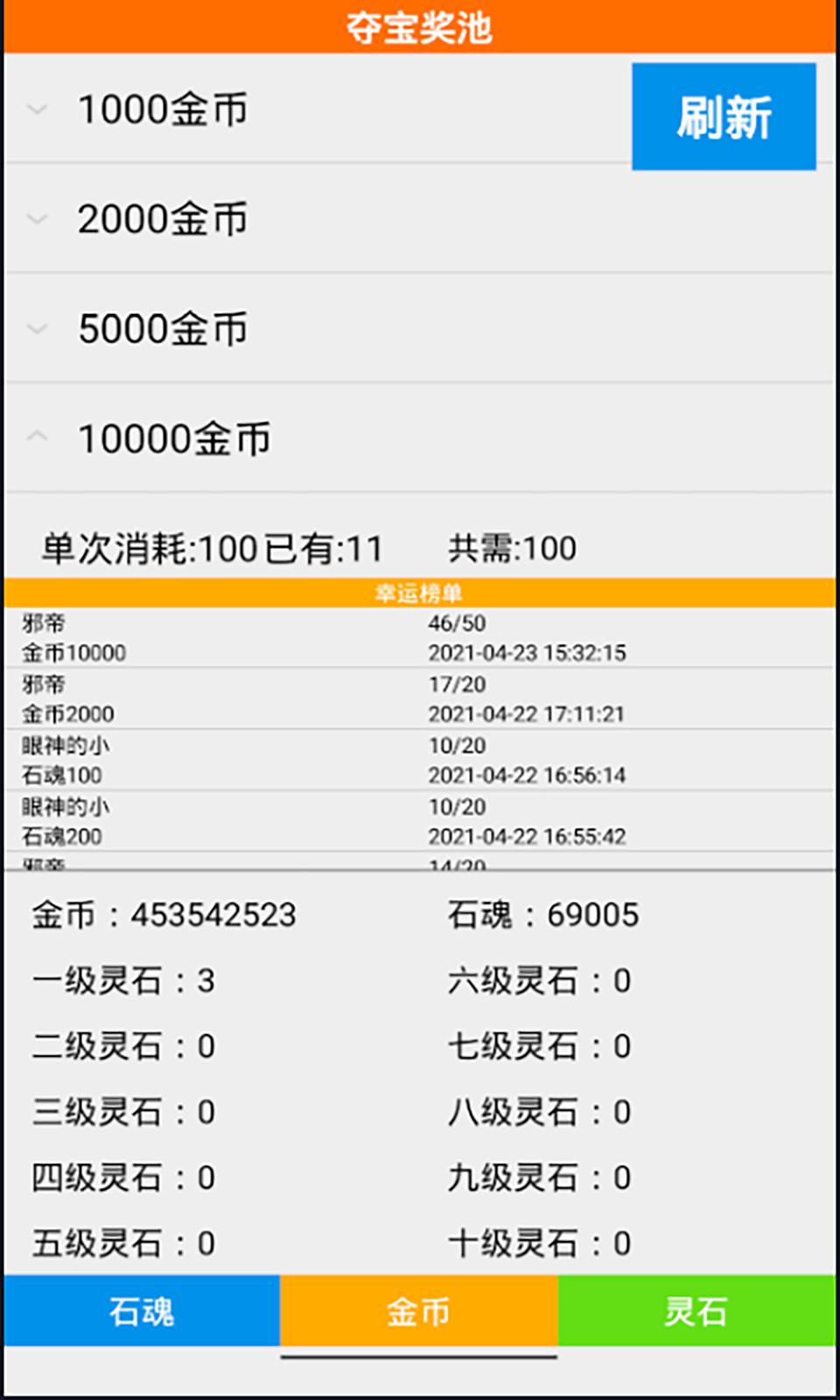840x1400 pixels.
Task: Tap the 刷新 refresh button
Action: 724,116
